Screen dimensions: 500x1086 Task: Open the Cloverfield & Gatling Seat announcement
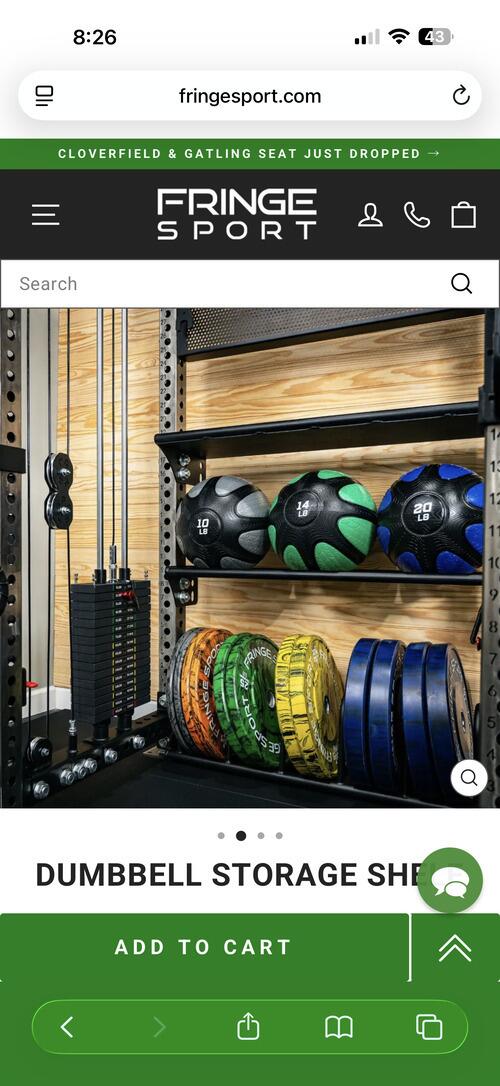[x=250, y=154]
